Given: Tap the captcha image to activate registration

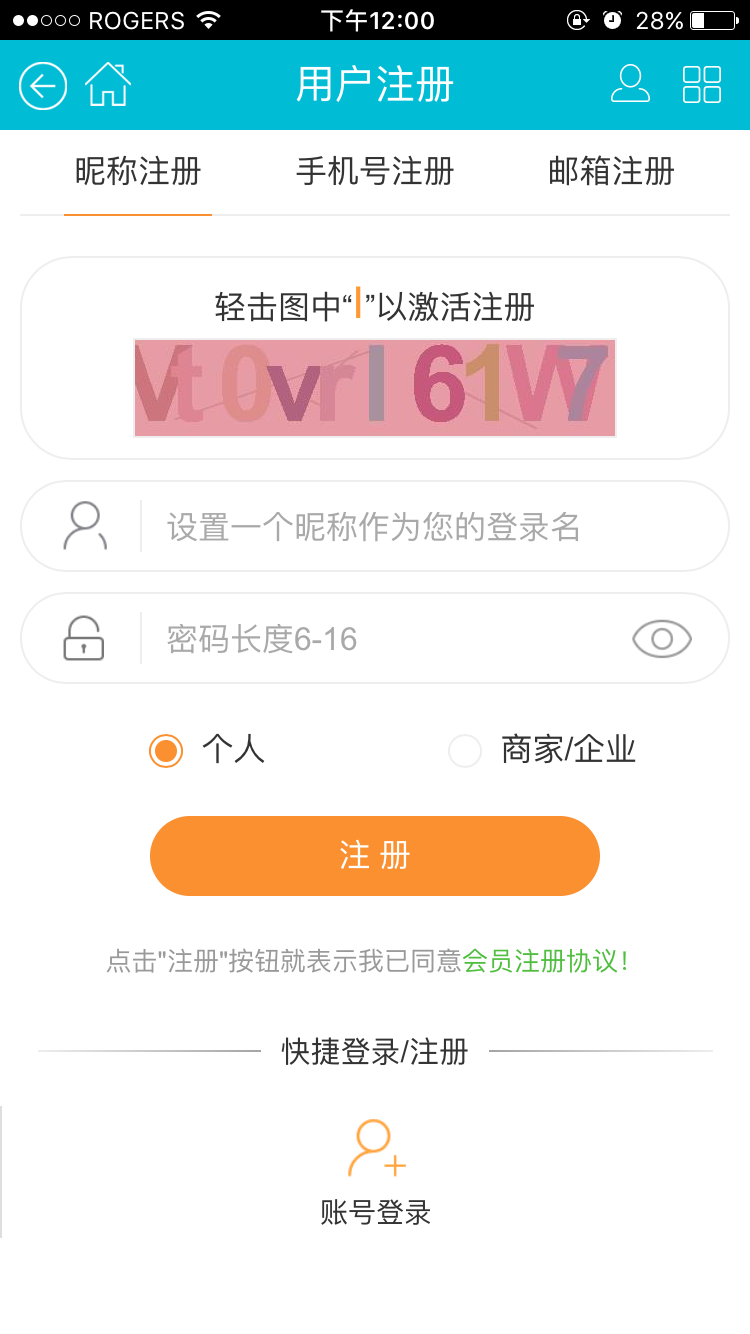Looking at the screenshot, I should coord(375,388).
